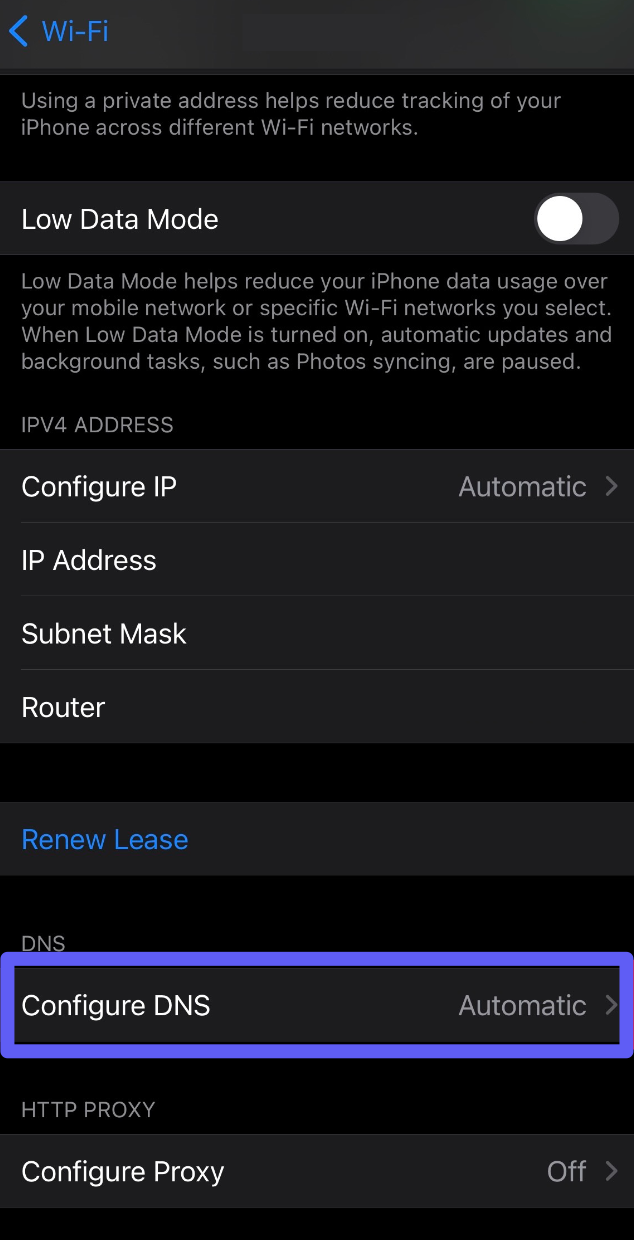The width and height of the screenshot is (634, 1240).
Task: Open Configure Proxy settings
Action: (316, 1171)
